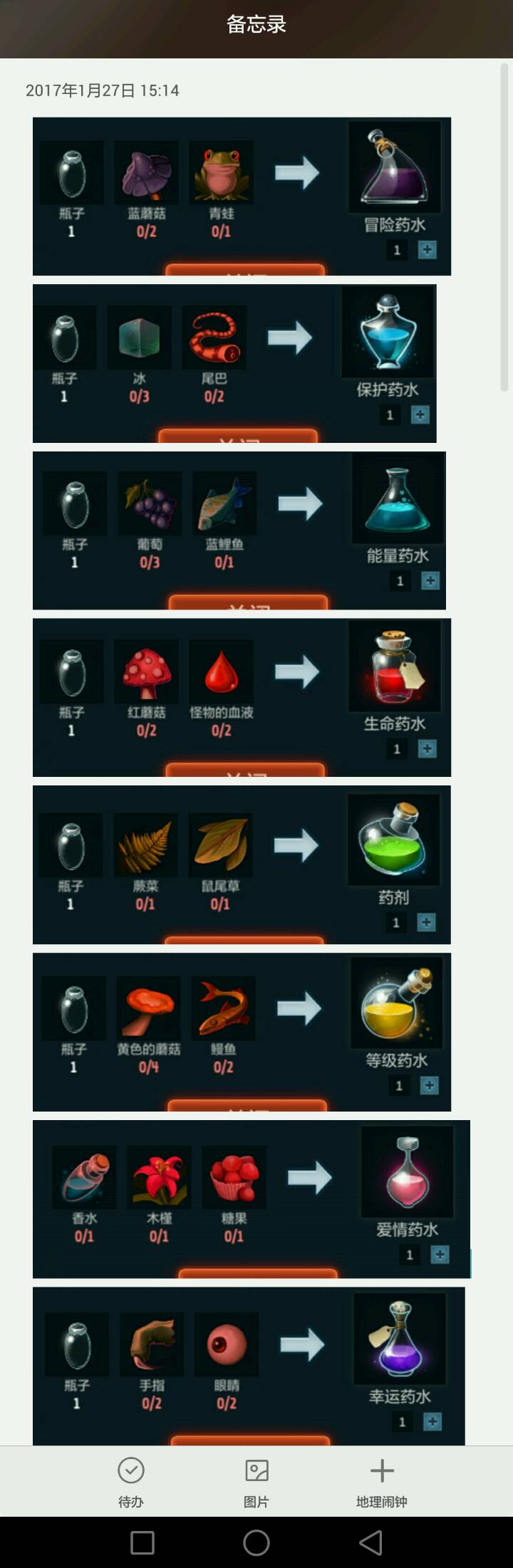Open the 爱情药水 recipe image
513x1568 pixels.
(251, 1198)
